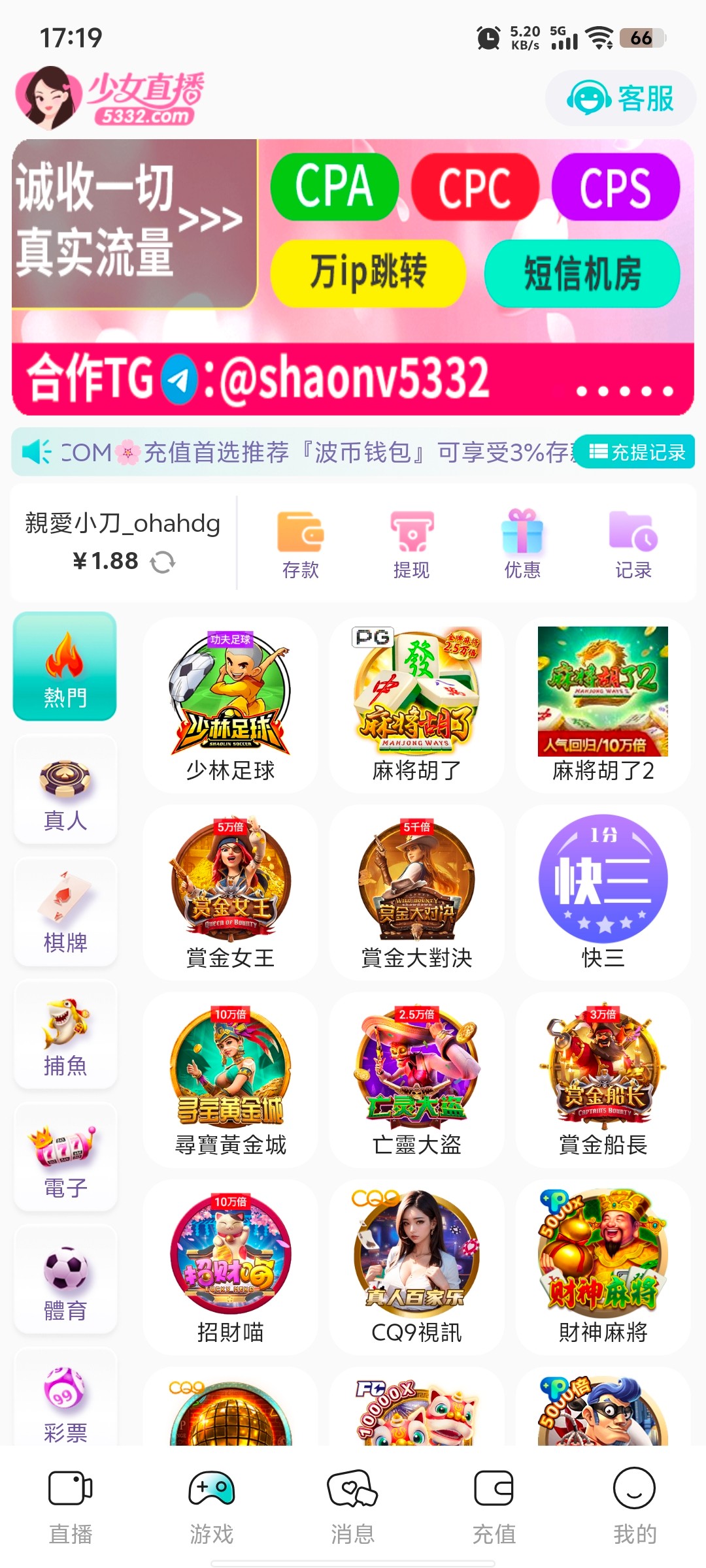
Task: Select the 真人 category
Action: (x=65, y=791)
